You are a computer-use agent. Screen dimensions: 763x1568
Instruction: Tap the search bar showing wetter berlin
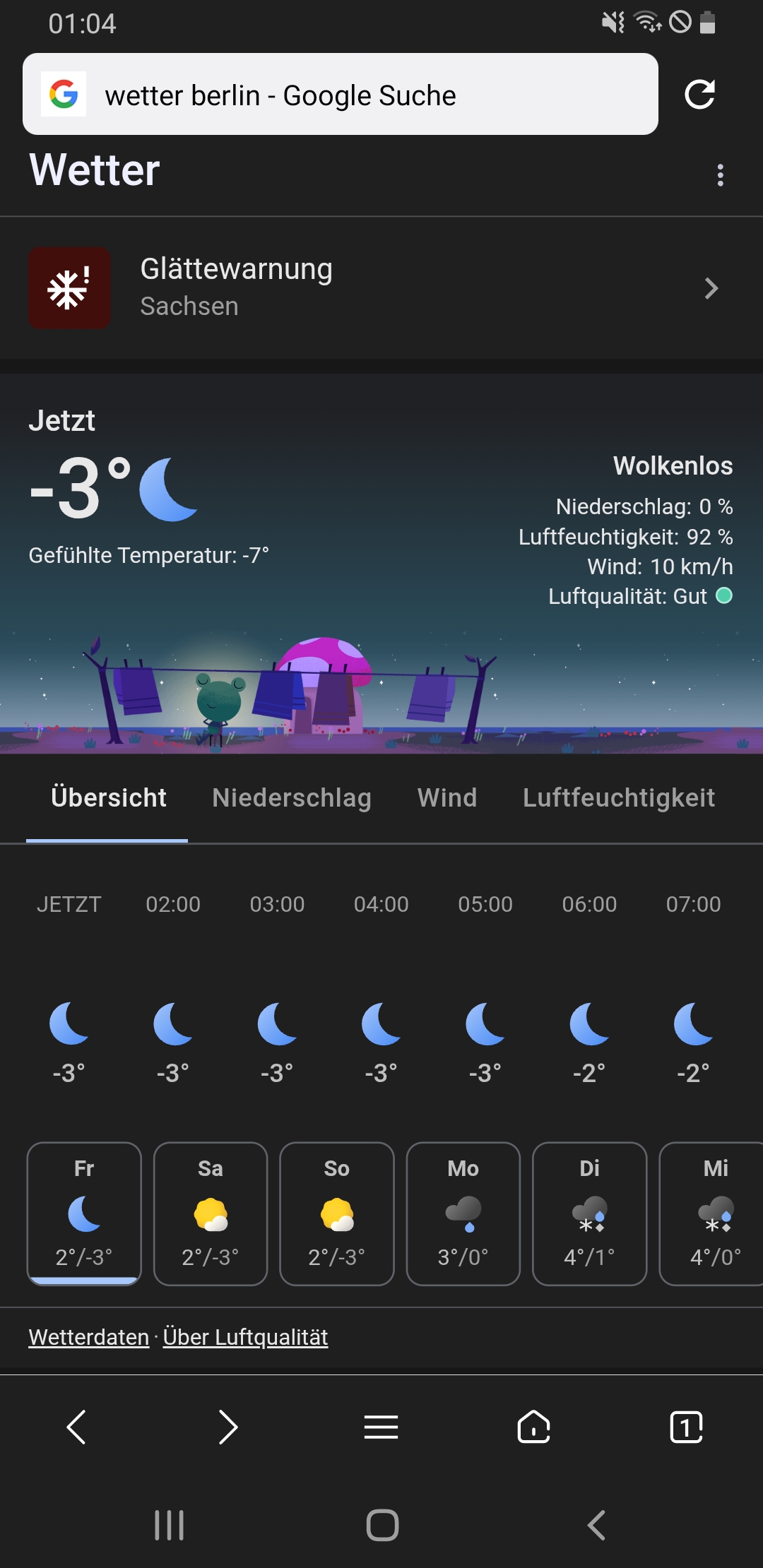[339, 94]
